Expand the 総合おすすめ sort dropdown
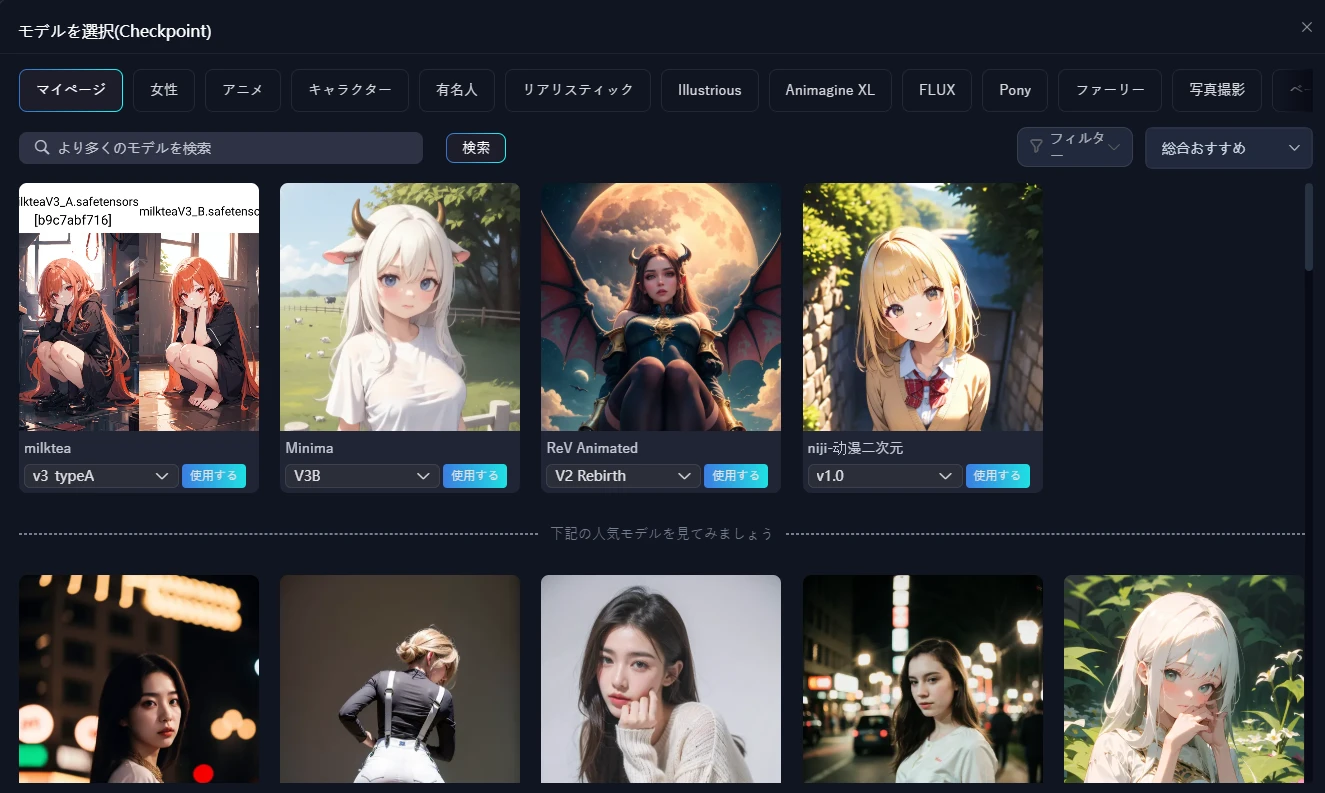The width and height of the screenshot is (1325, 793). click(1228, 148)
